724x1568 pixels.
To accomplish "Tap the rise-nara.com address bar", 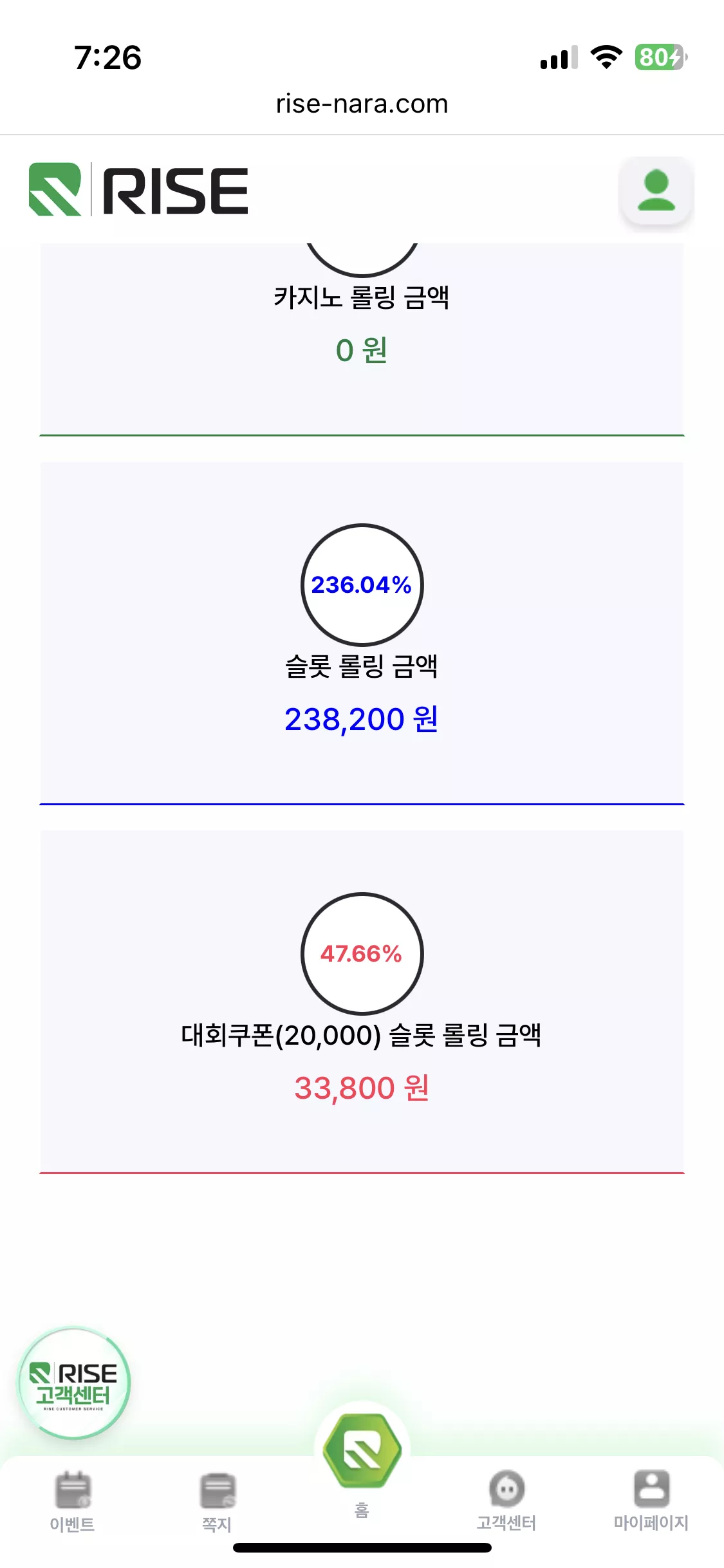I will pos(362,104).
